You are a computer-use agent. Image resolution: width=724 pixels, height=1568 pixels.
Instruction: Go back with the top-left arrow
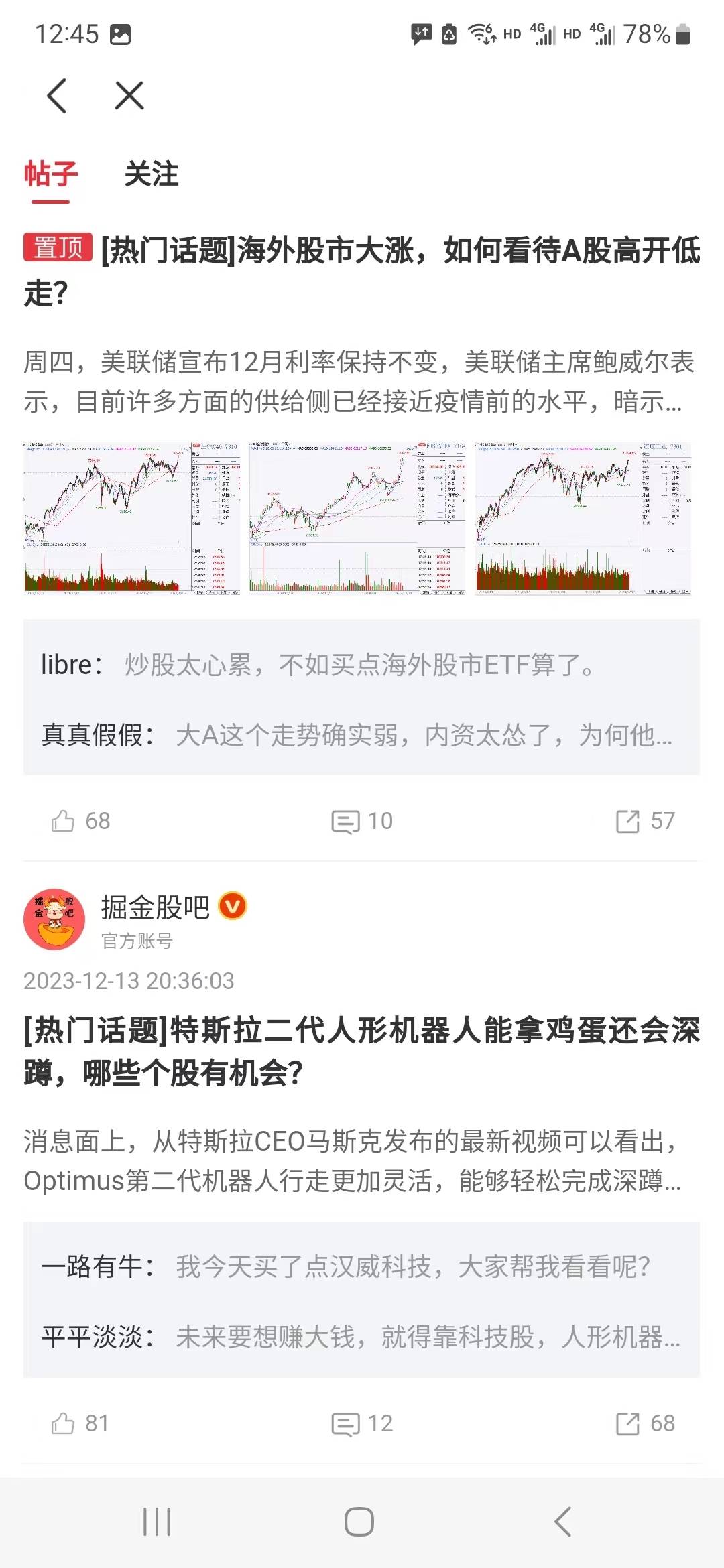[58, 95]
